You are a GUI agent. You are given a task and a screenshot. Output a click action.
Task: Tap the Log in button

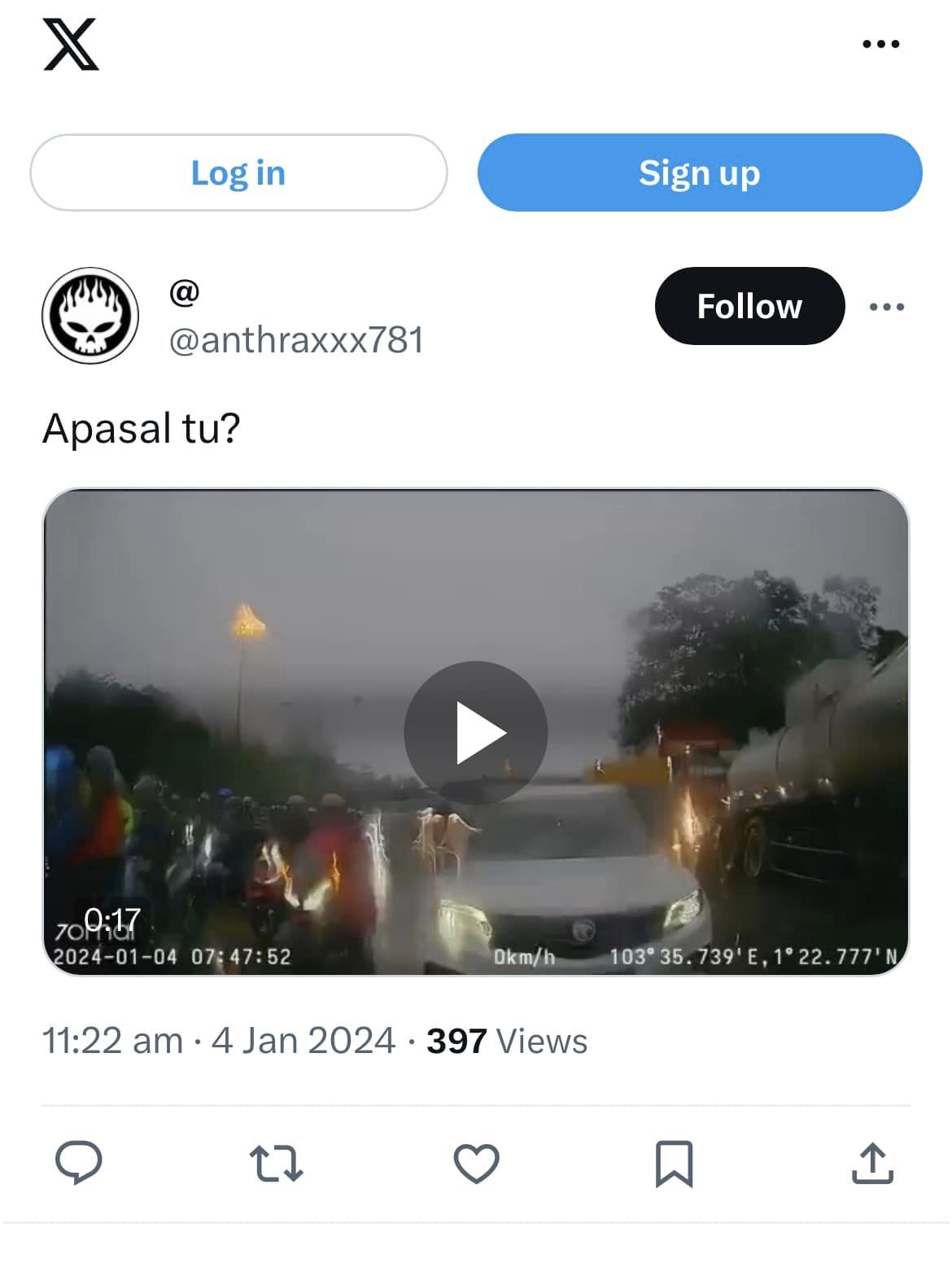238,173
